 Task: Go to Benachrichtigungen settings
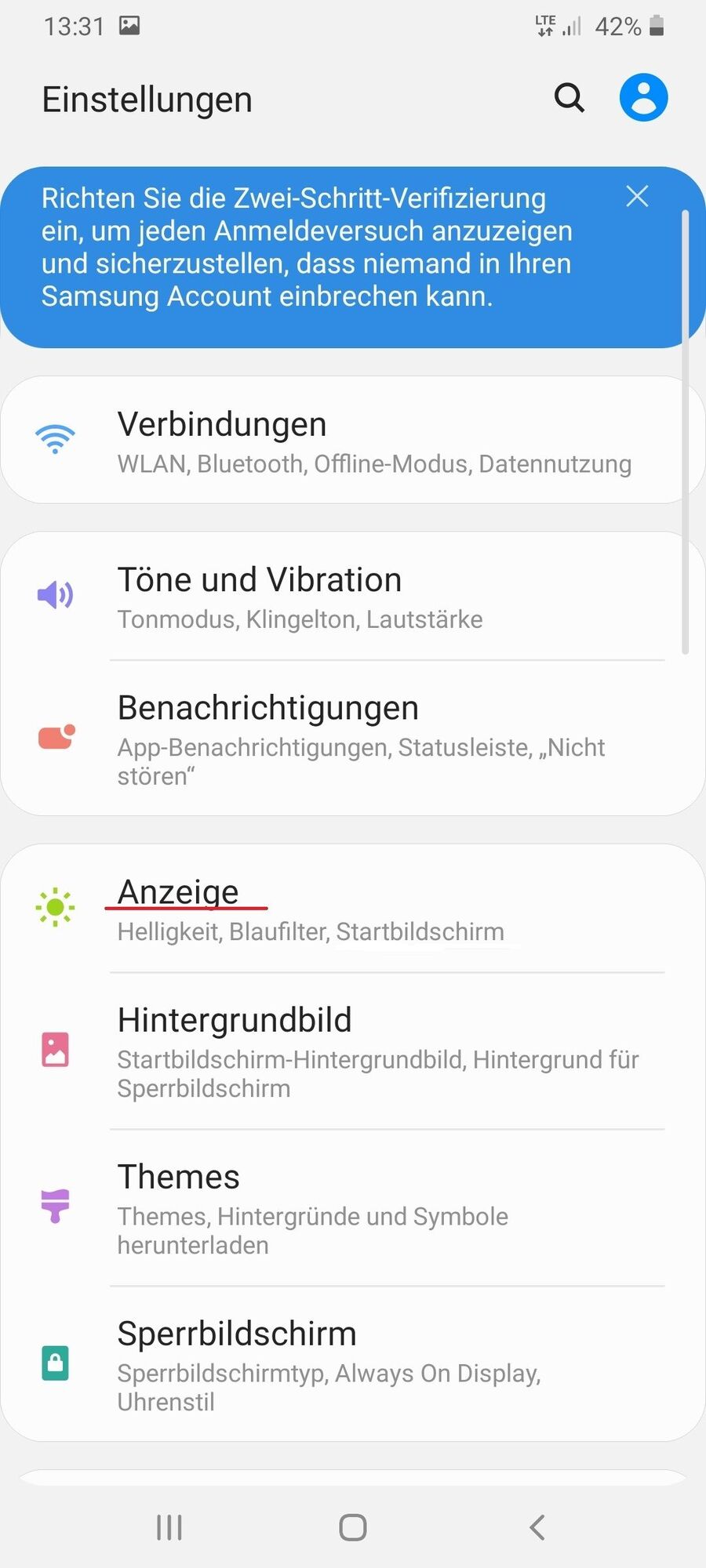coord(353,739)
